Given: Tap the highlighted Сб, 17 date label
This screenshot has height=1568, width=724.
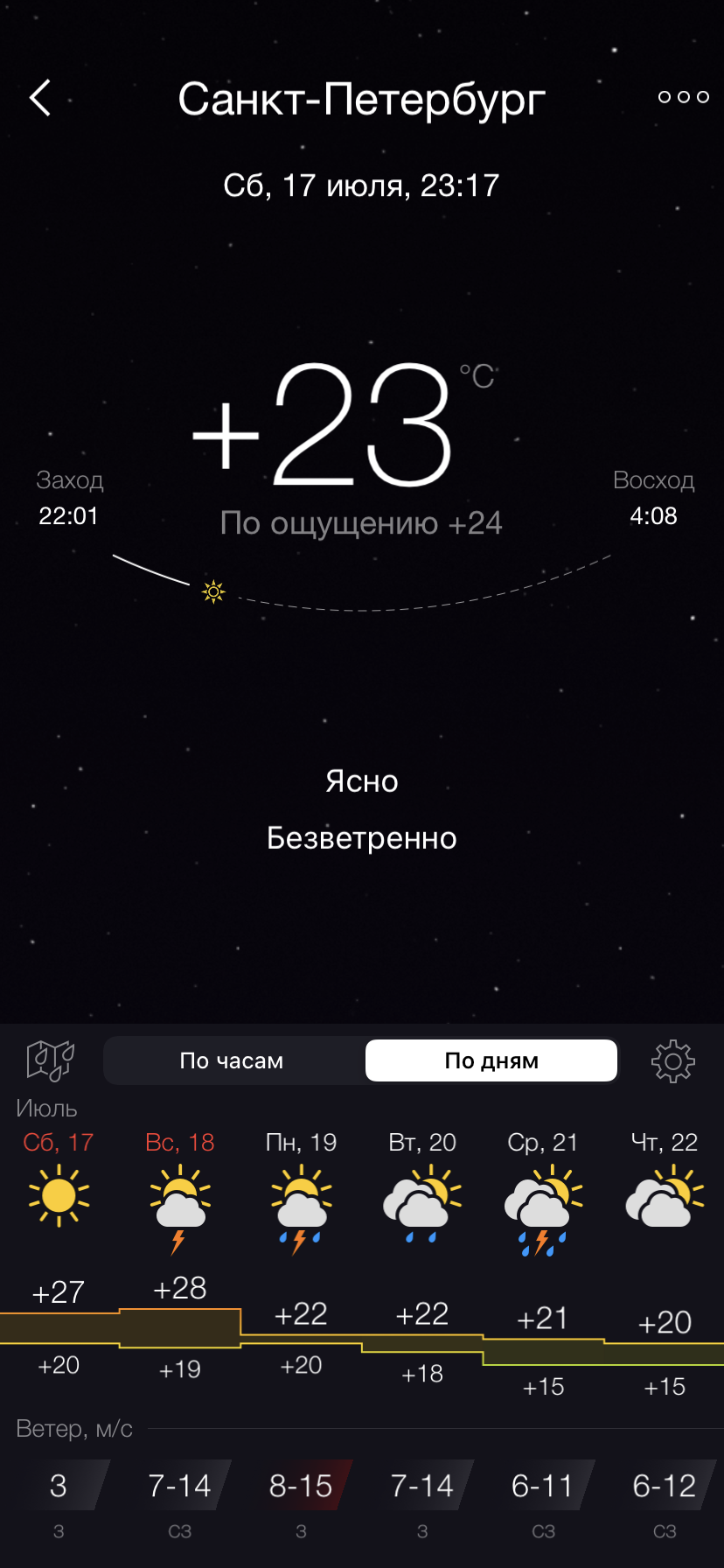Looking at the screenshot, I should (x=58, y=1142).
